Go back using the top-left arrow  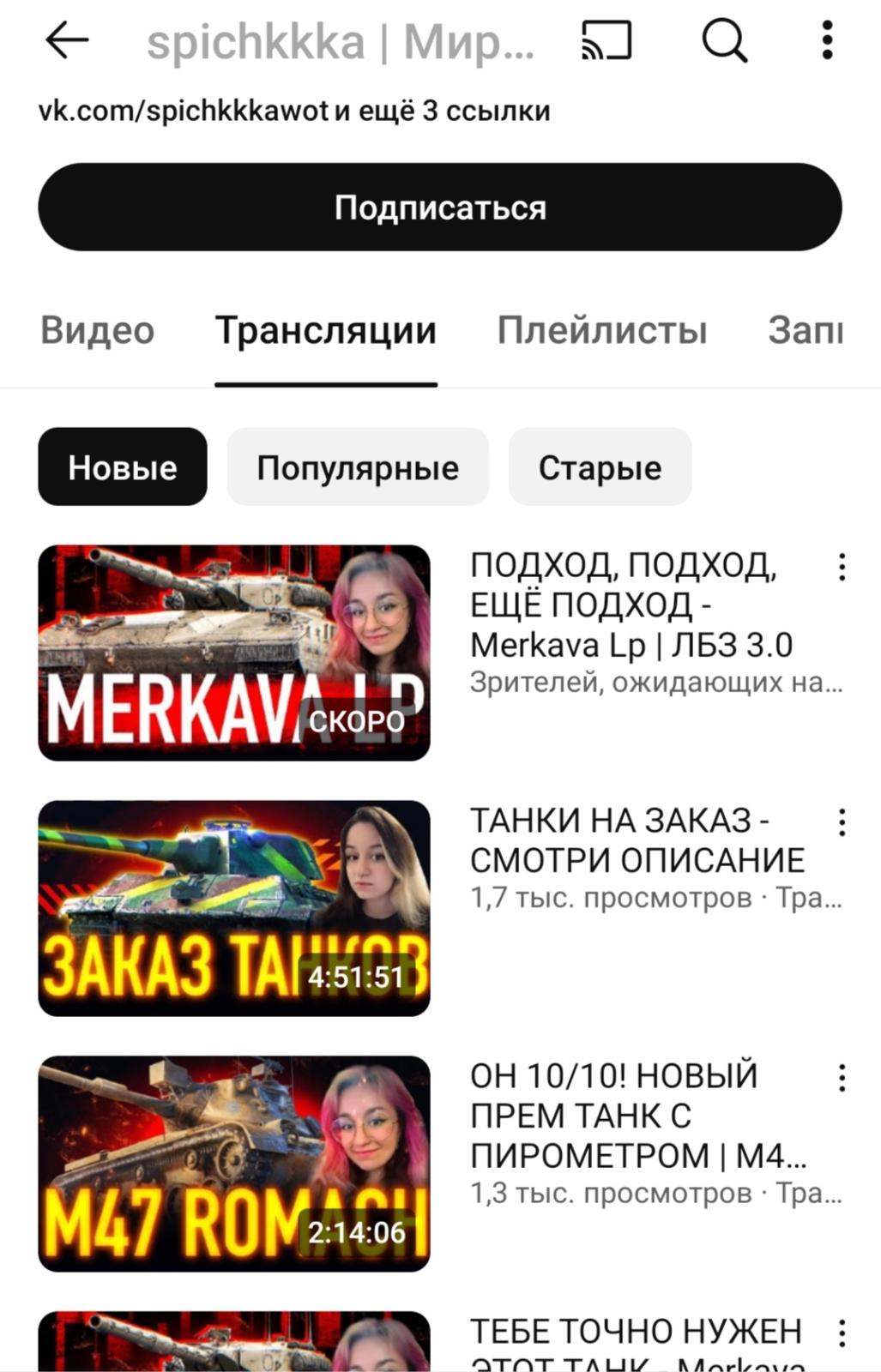[x=67, y=40]
